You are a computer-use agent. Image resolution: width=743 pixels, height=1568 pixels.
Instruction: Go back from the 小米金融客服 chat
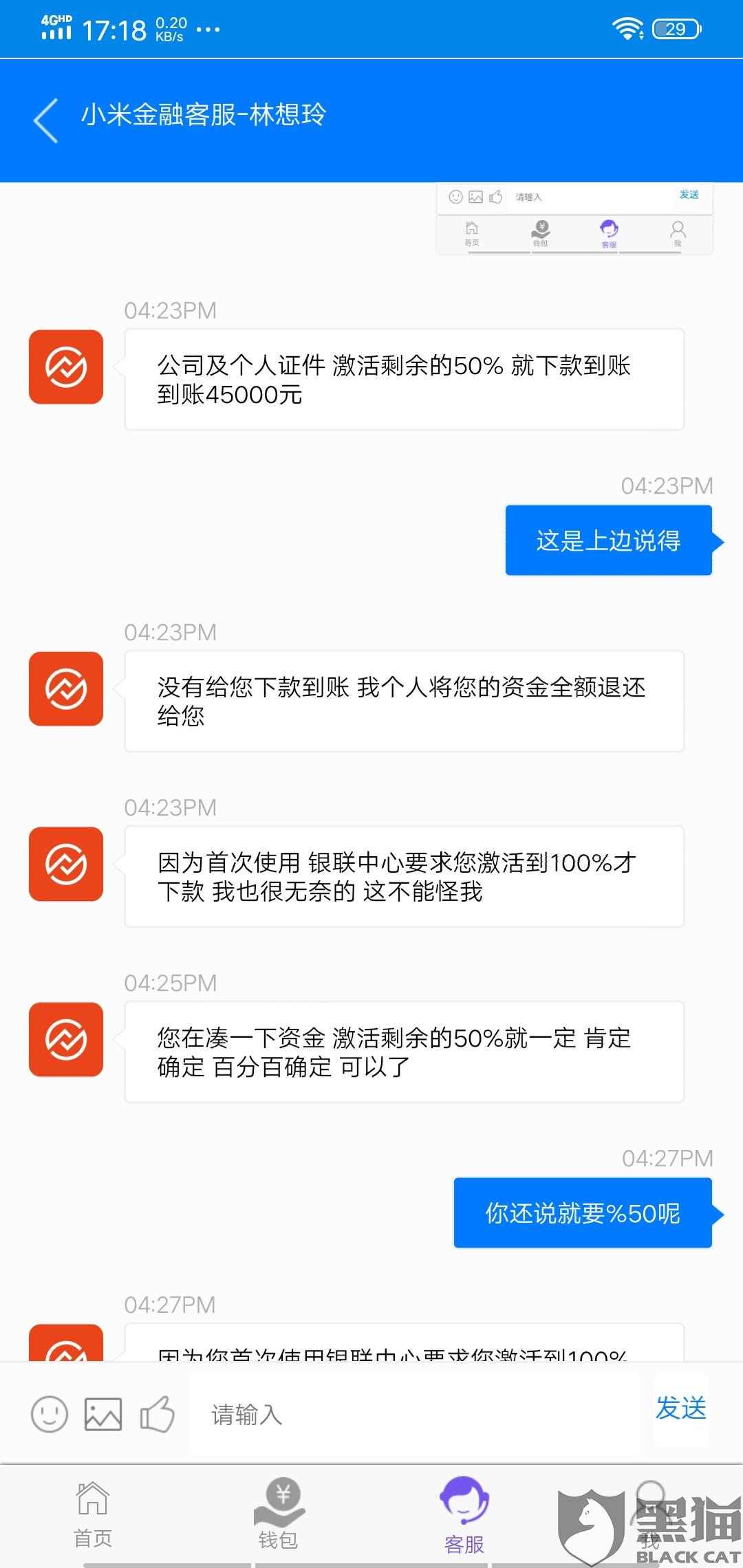[x=46, y=120]
